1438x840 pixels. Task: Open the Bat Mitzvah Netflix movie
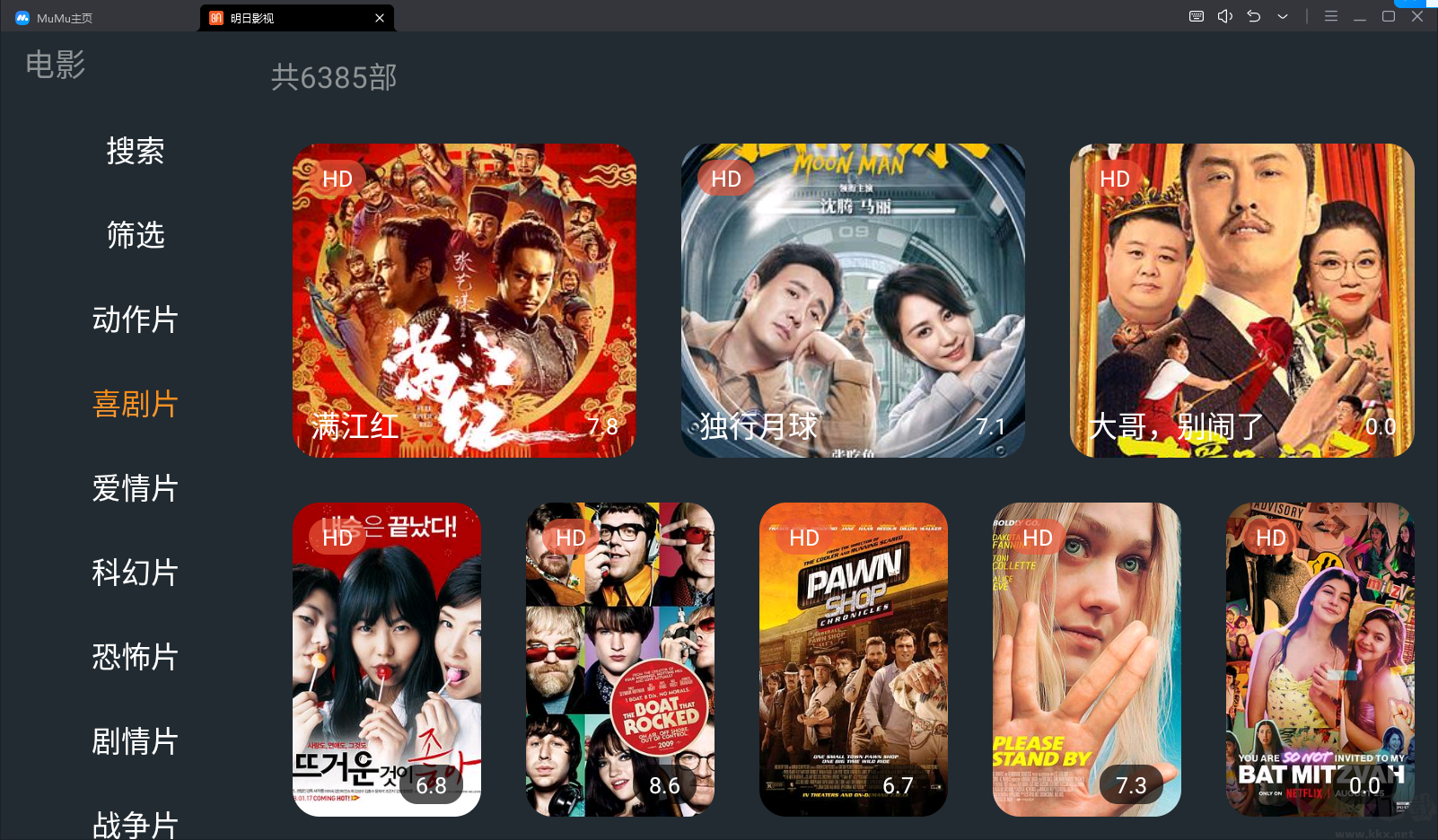(x=1320, y=660)
